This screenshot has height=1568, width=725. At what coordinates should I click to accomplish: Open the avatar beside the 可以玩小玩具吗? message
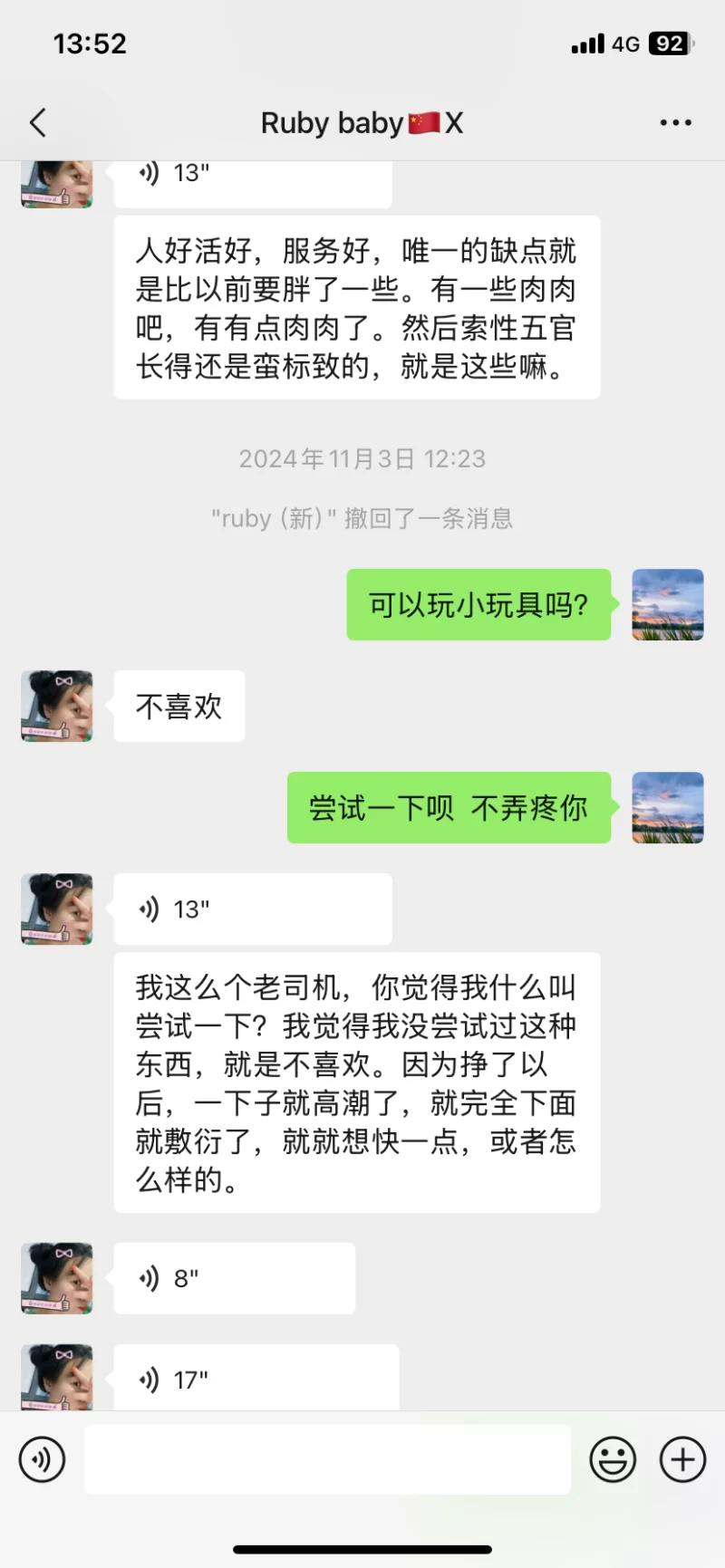click(667, 604)
